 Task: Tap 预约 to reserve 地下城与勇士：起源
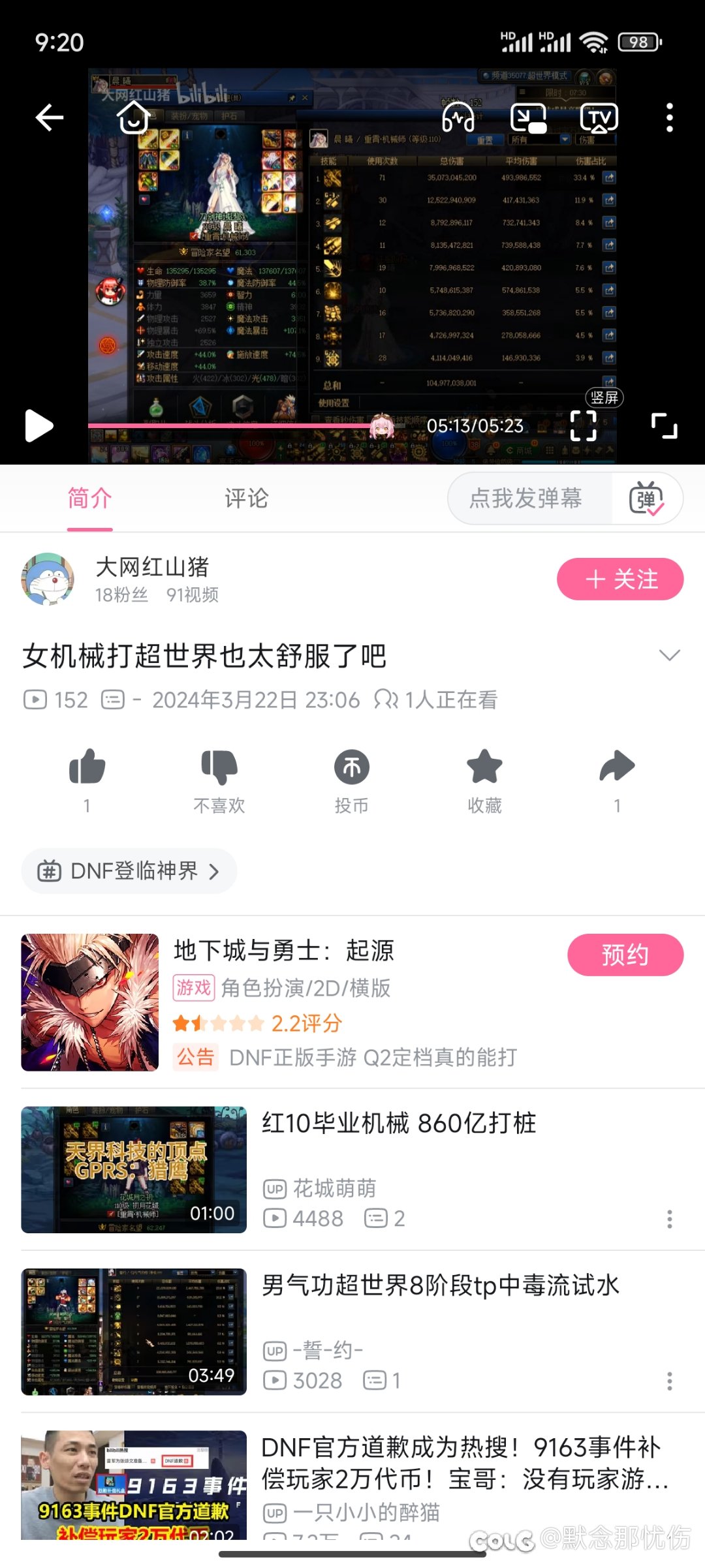[625, 955]
